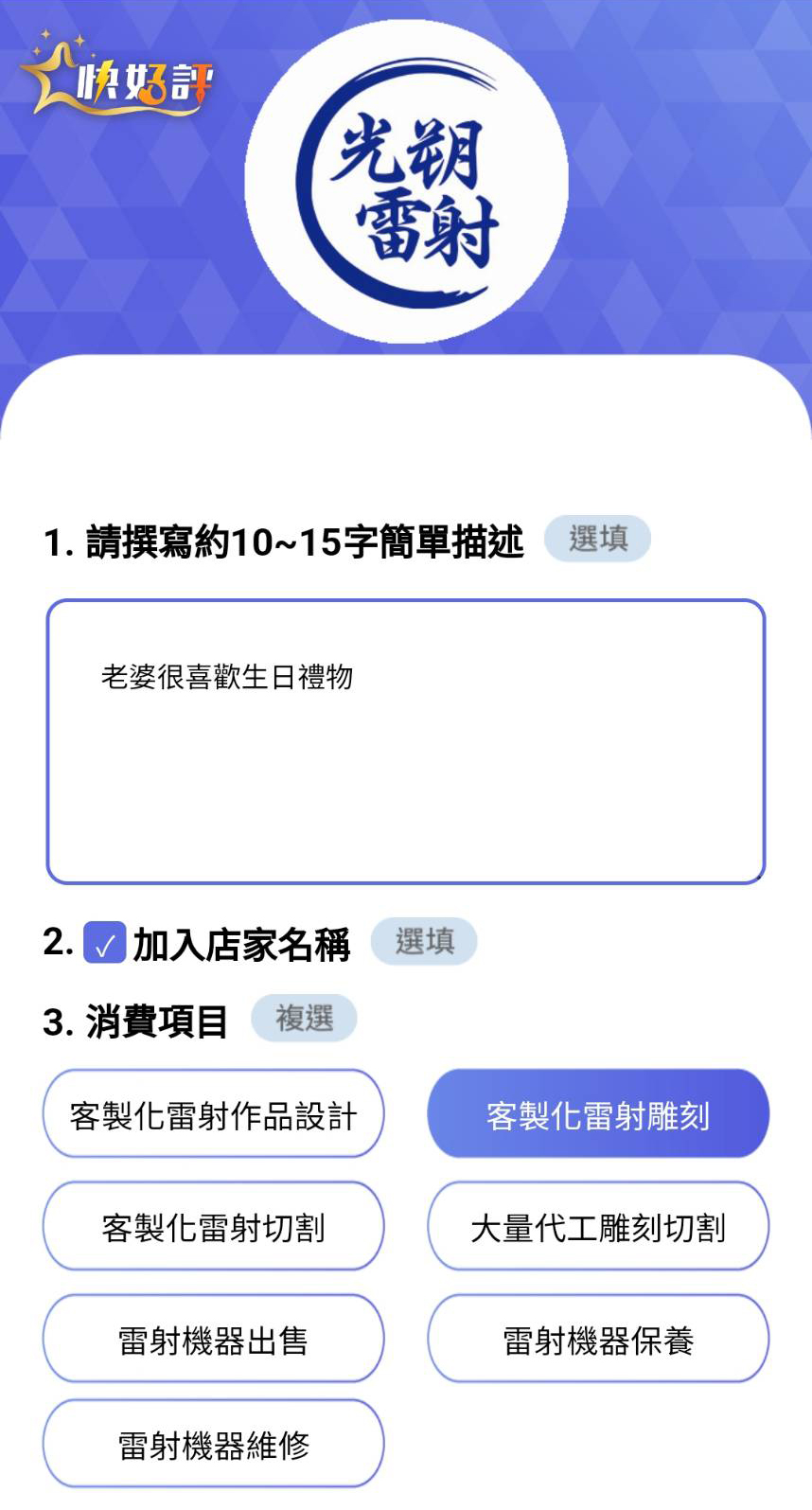Tap the short description text field
Viewport: 812px width, 1510px height.
pos(405,740)
